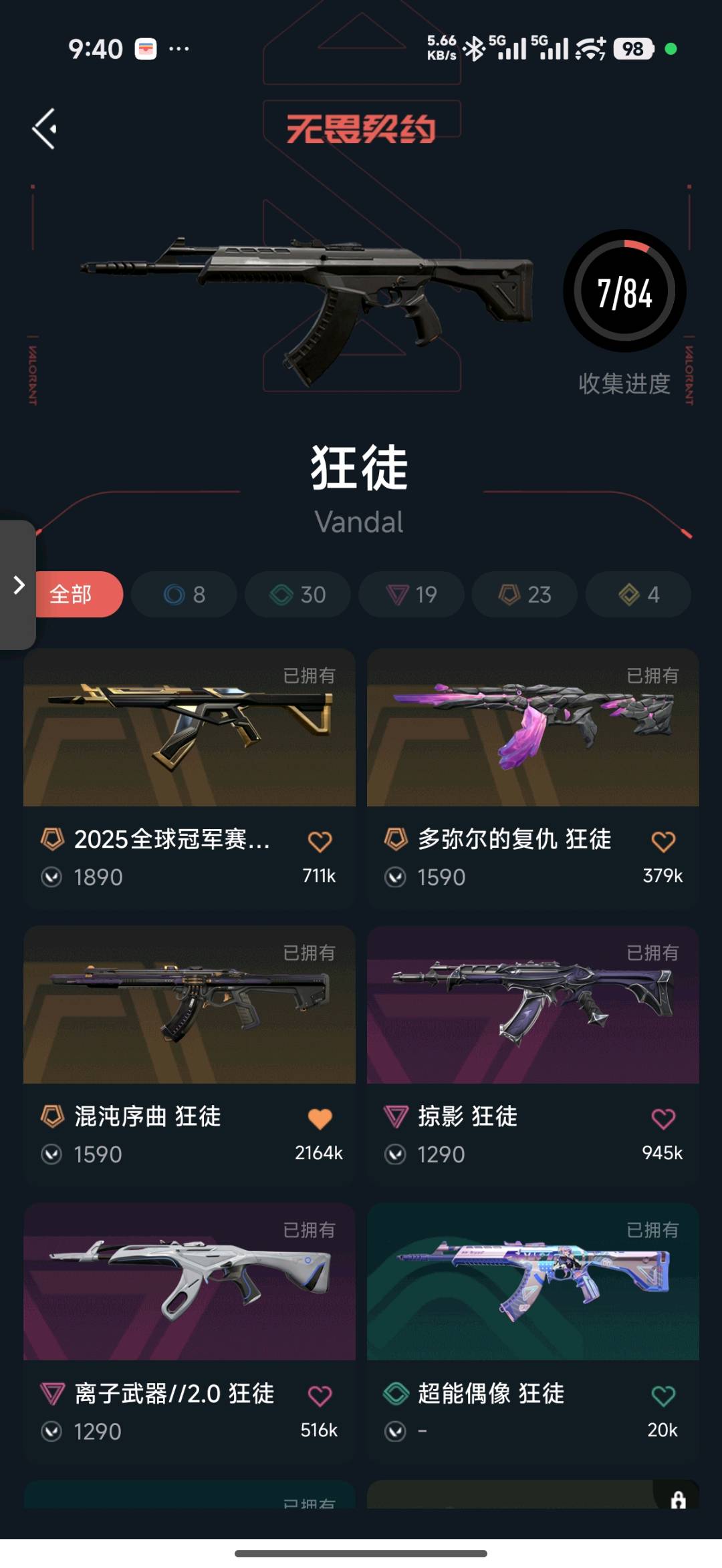Go back using the top-left arrow

45,129
